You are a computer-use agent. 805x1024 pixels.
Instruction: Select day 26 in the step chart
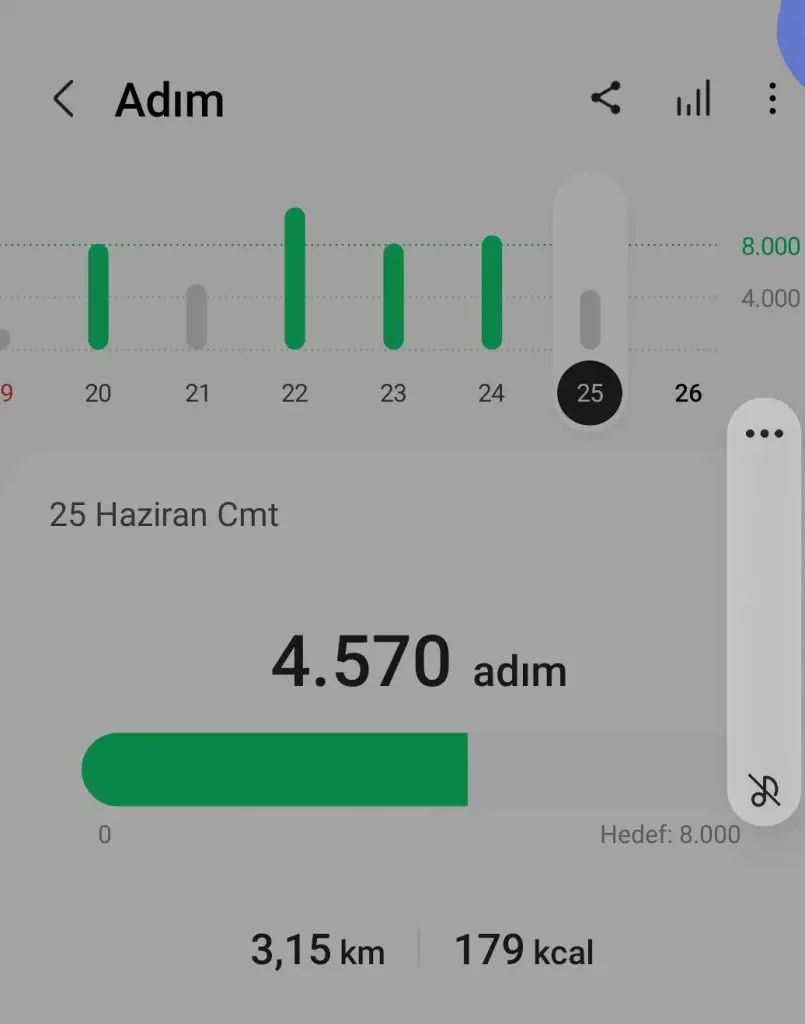688,393
